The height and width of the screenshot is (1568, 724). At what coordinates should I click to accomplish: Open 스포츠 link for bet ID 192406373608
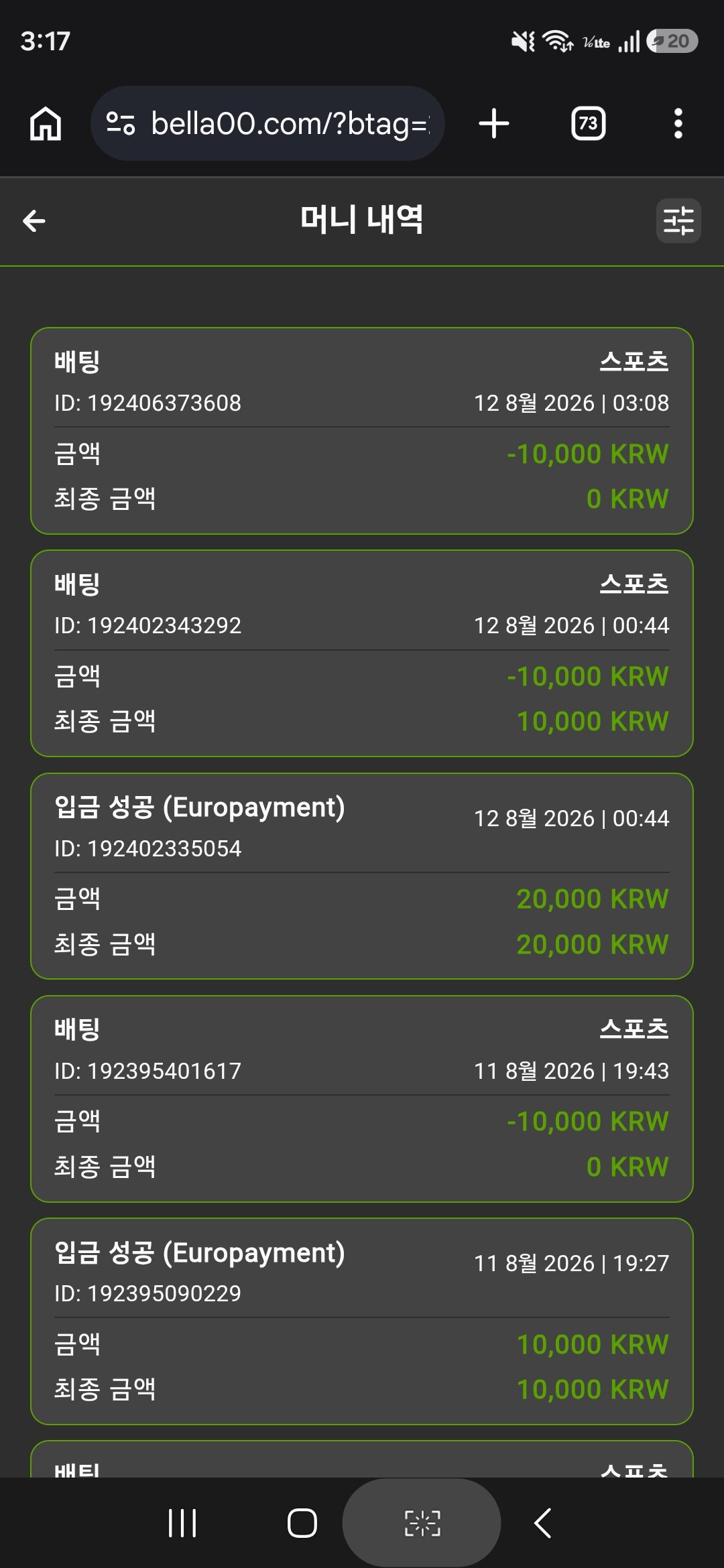(634, 362)
